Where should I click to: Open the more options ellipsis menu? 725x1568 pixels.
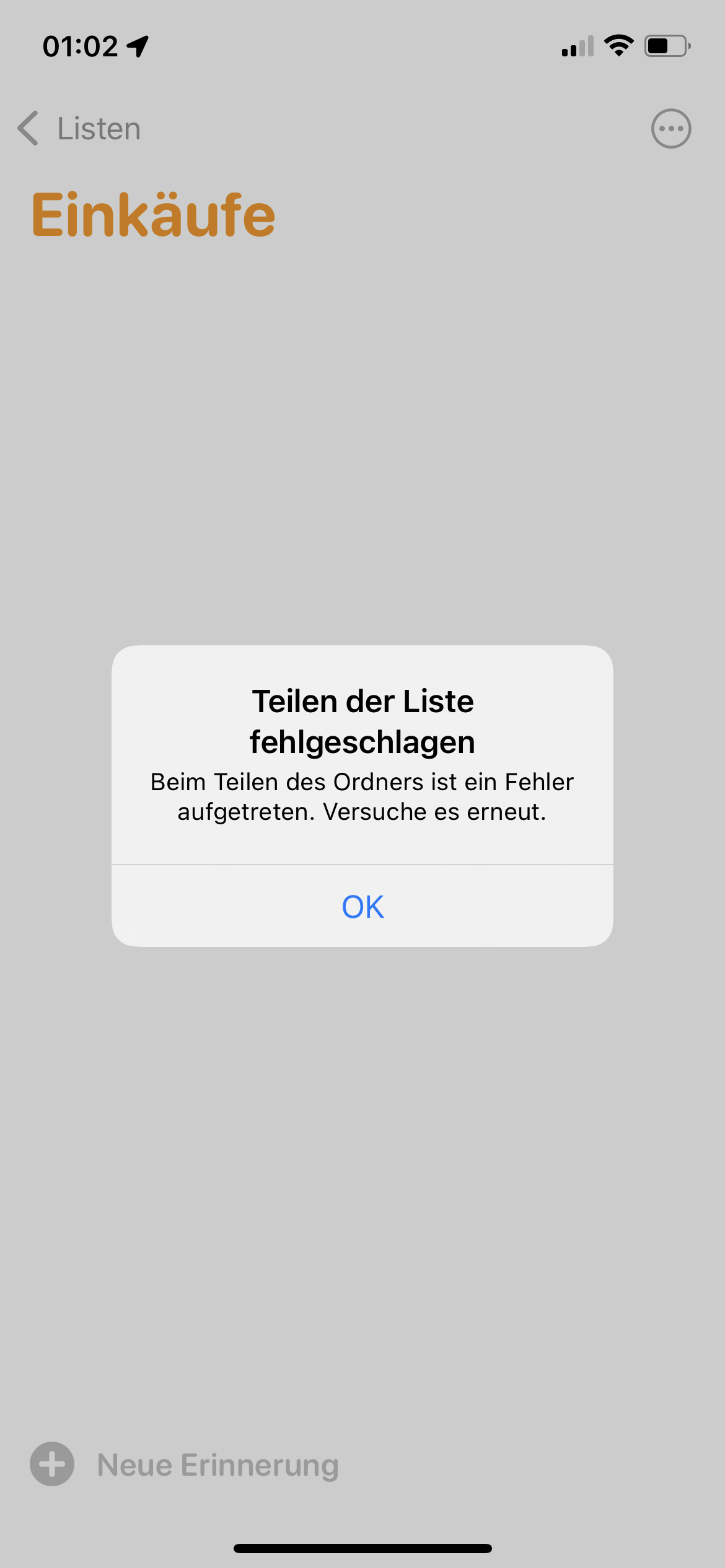(670, 129)
